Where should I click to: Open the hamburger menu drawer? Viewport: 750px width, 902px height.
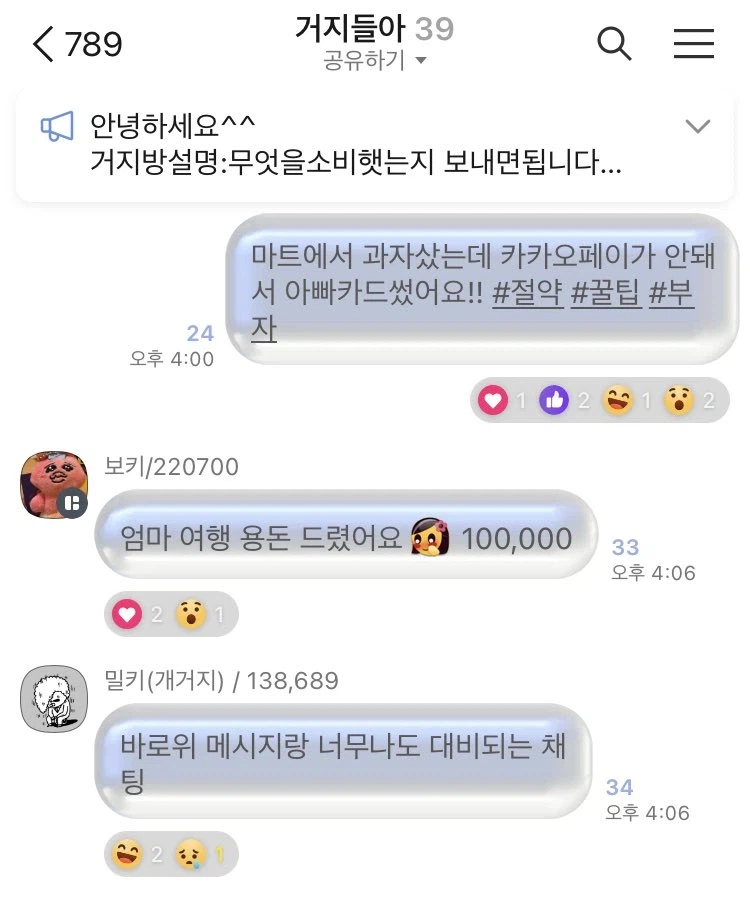pyautogui.click(x=694, y=44)
